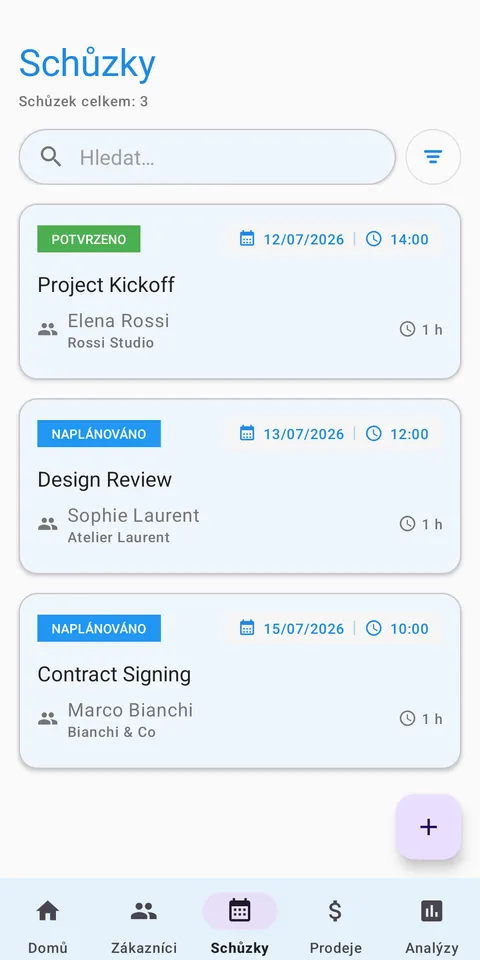
Task: Go to the Prodeje tab
Action: (x=336, y=926)
